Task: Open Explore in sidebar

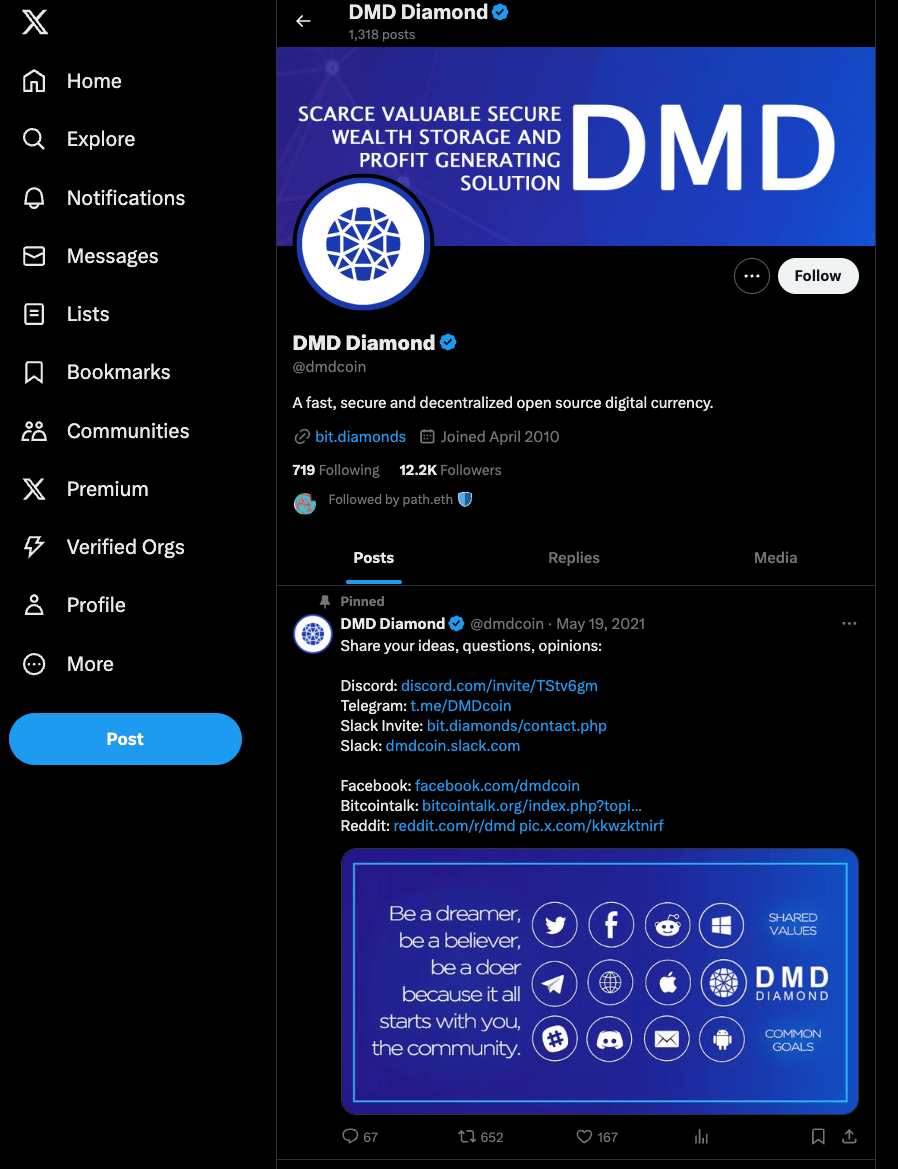Action: [100, 139]
